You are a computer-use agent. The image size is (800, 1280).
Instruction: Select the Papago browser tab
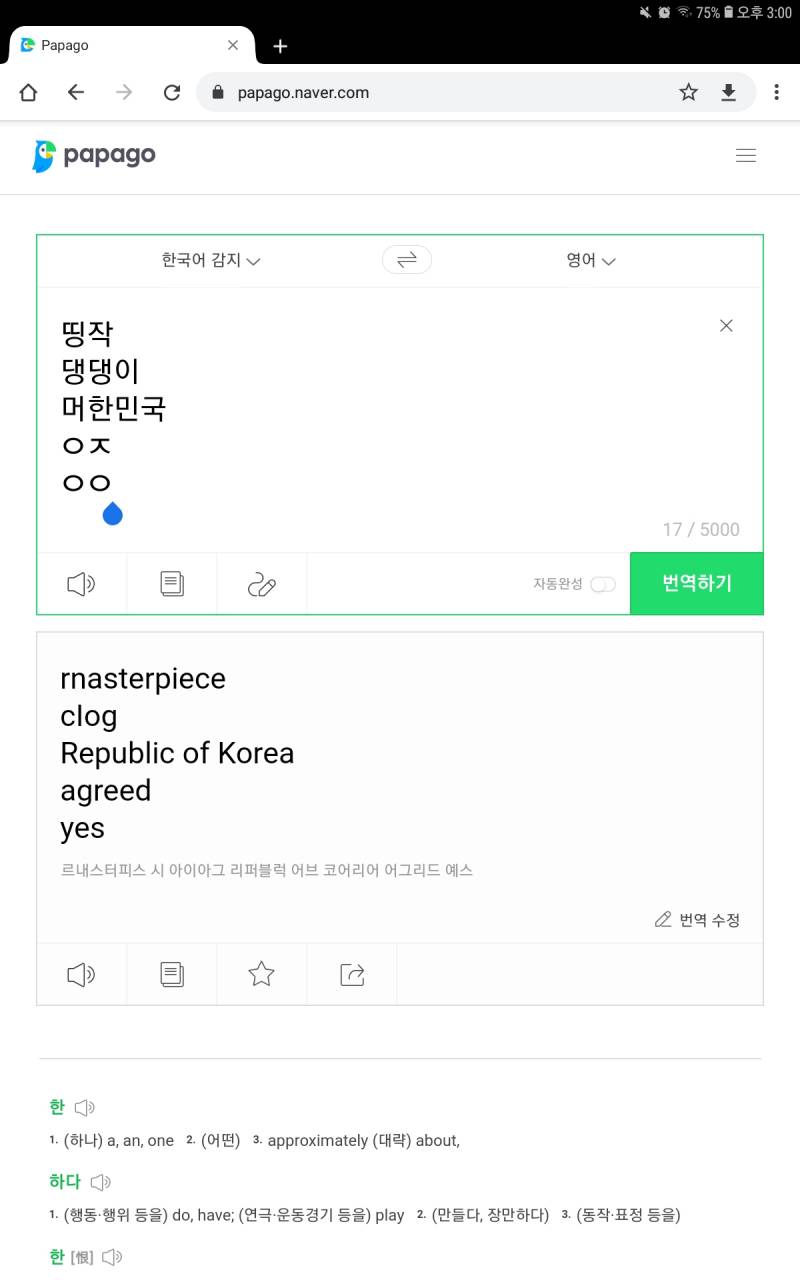coord(120,45)
